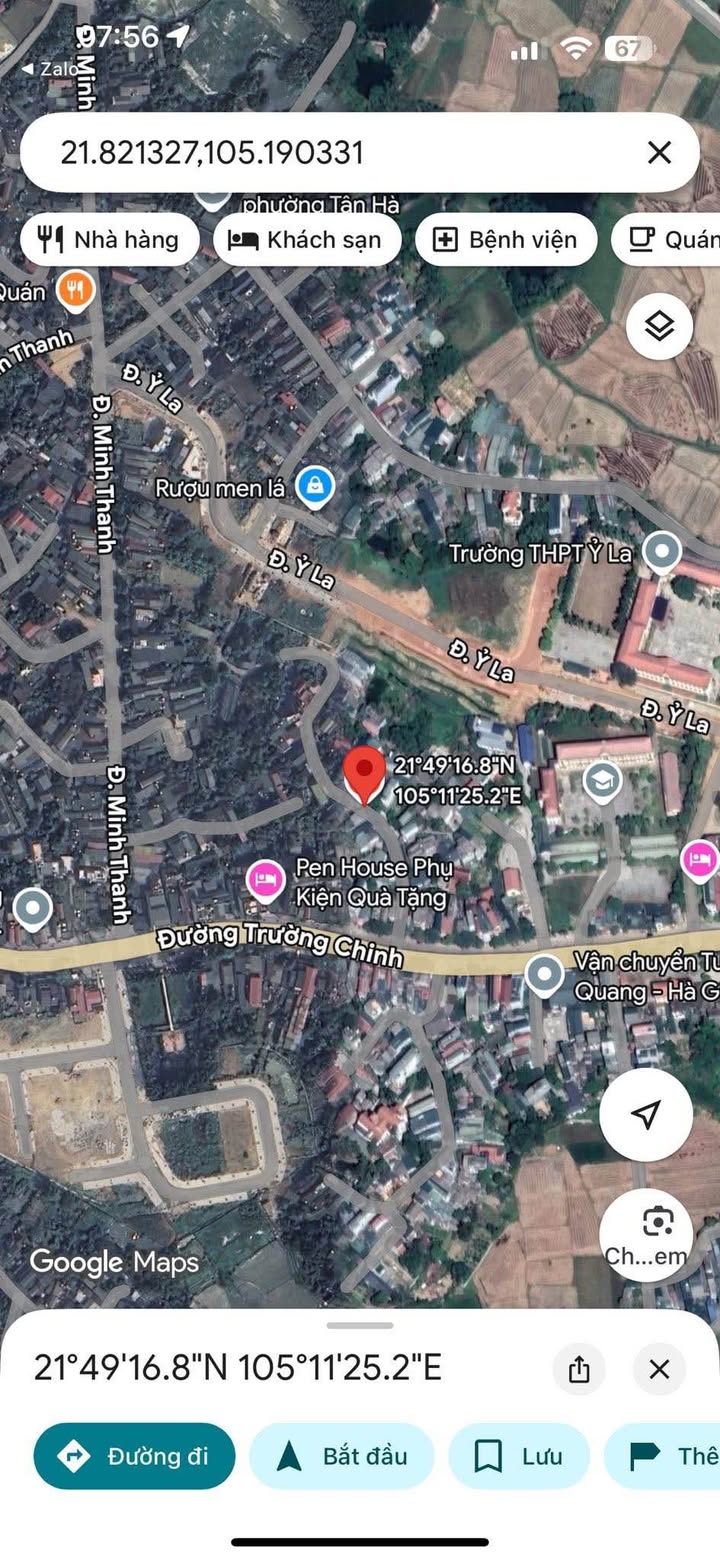Open the Rượu men lá place marker
Screen dimensions: 720x1560
[x=315, y=488]
